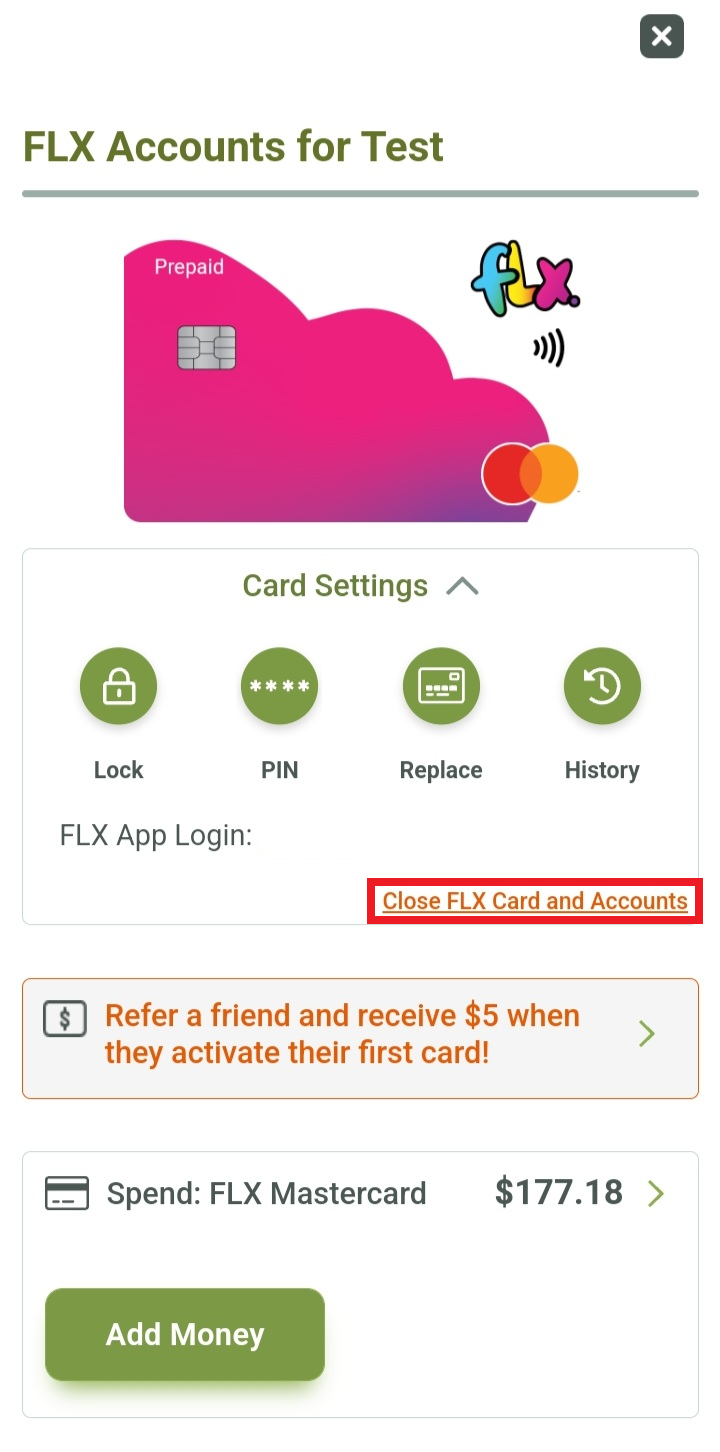View the card history
Image resolution: width=720 pixels, height=1452 pixels.
(x=602, y=686)
